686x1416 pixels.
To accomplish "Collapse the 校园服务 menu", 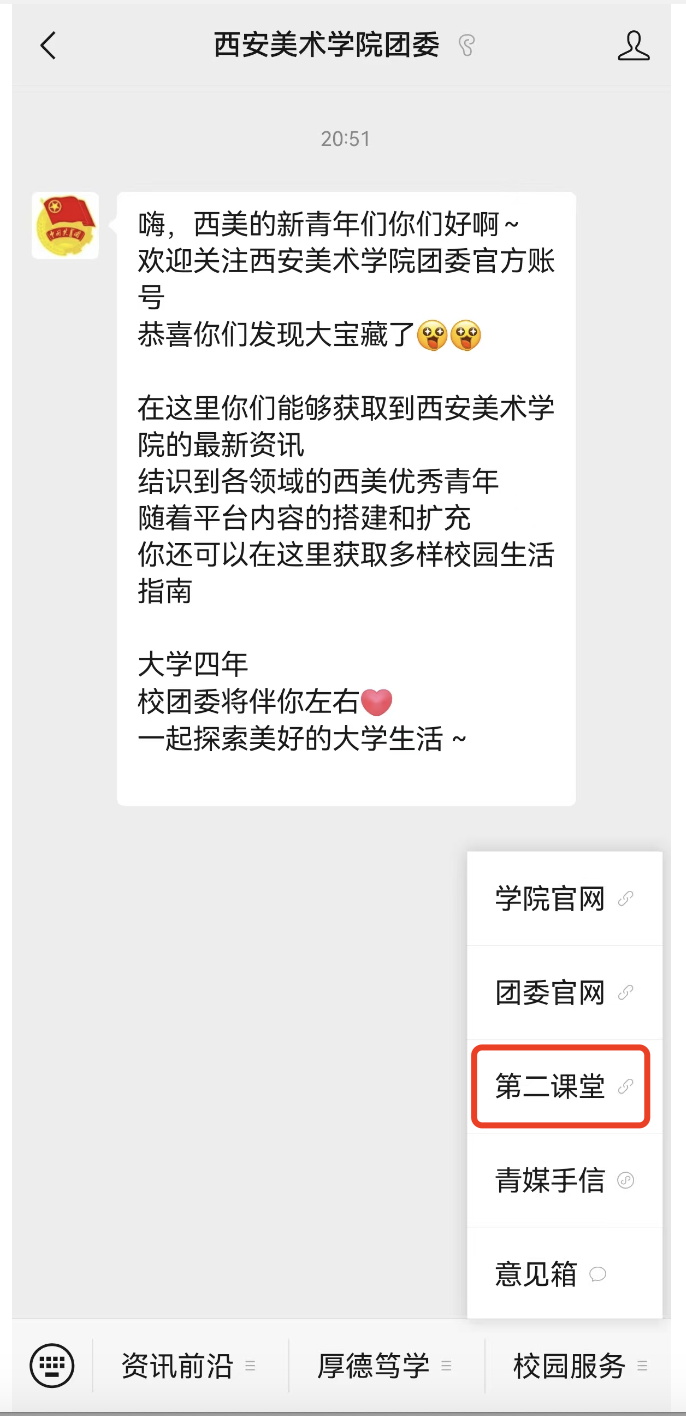I will (x=580, y=1366).
